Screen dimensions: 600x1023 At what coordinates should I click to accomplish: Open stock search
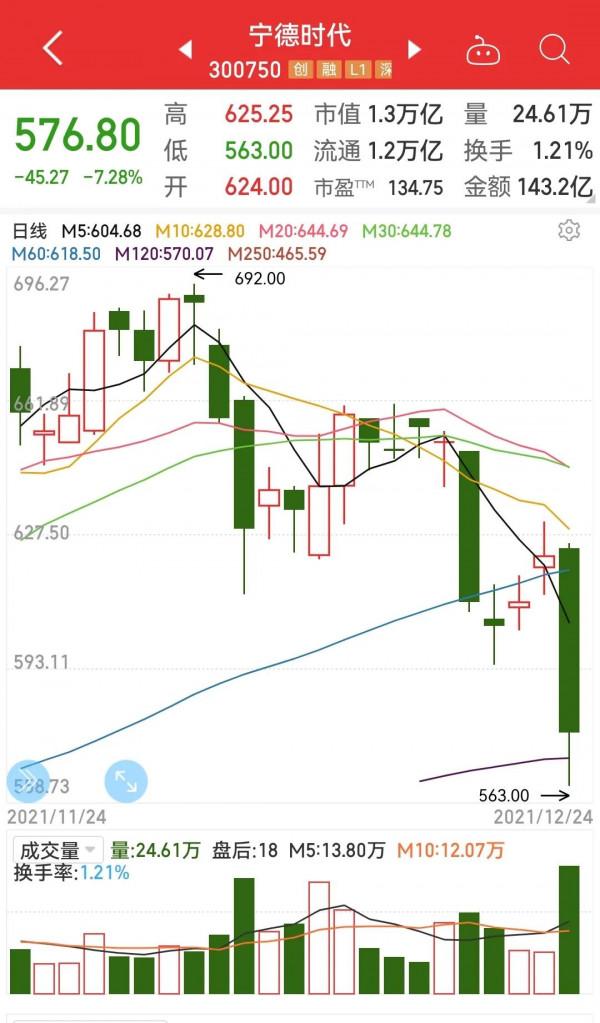(553, 48)
